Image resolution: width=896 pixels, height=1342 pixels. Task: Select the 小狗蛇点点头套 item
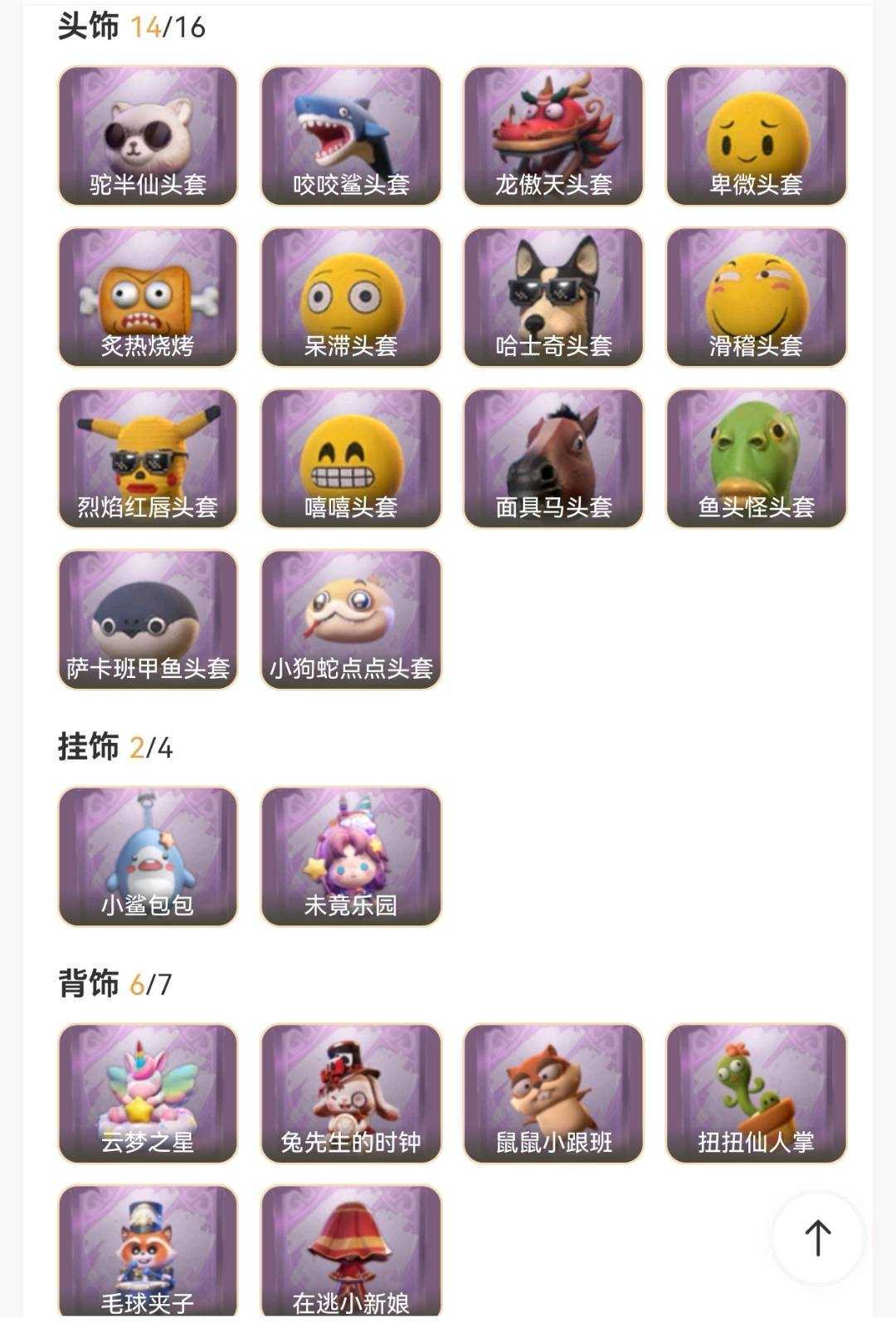pos(351,619)
